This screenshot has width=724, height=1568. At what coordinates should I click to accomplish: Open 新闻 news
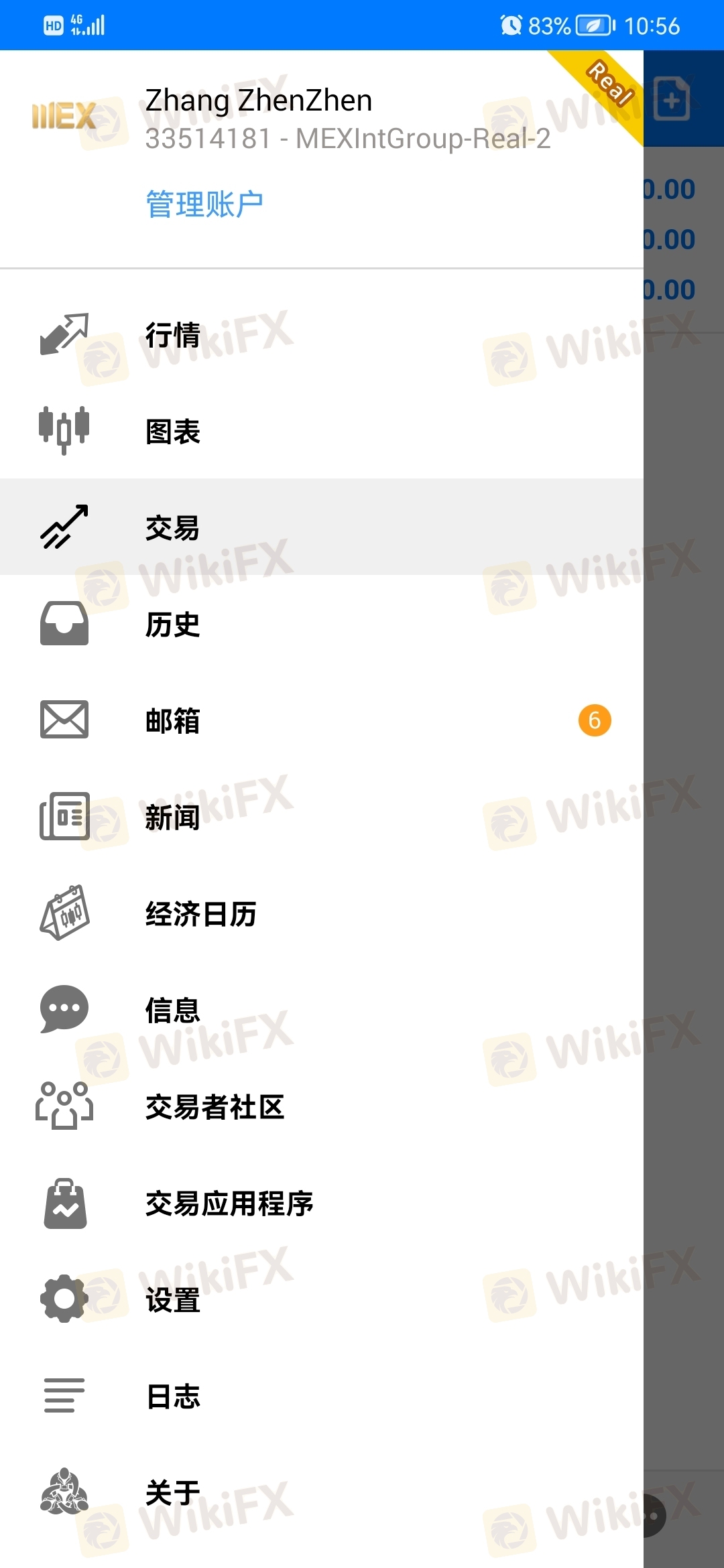pos(322,817)
